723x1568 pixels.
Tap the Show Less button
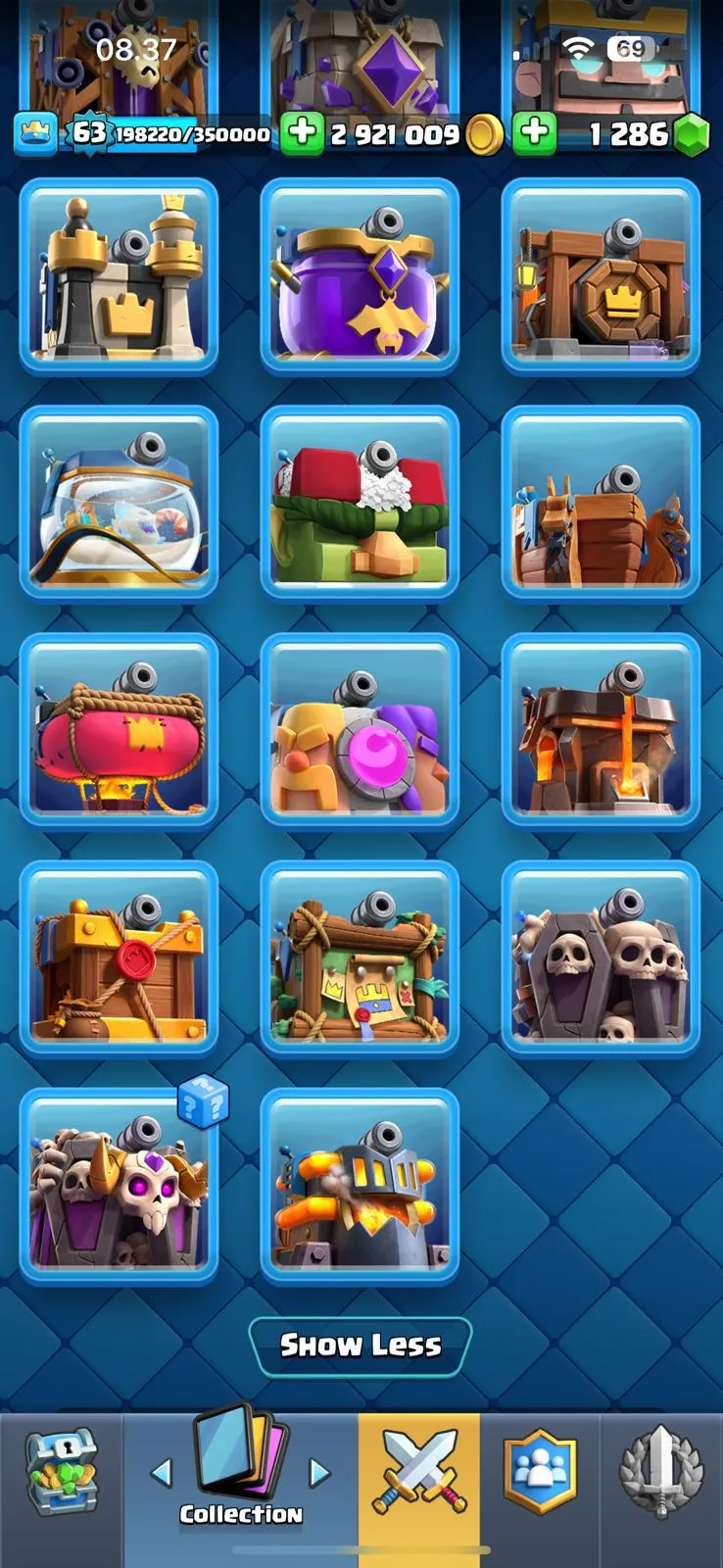(x=361, y=1346)
